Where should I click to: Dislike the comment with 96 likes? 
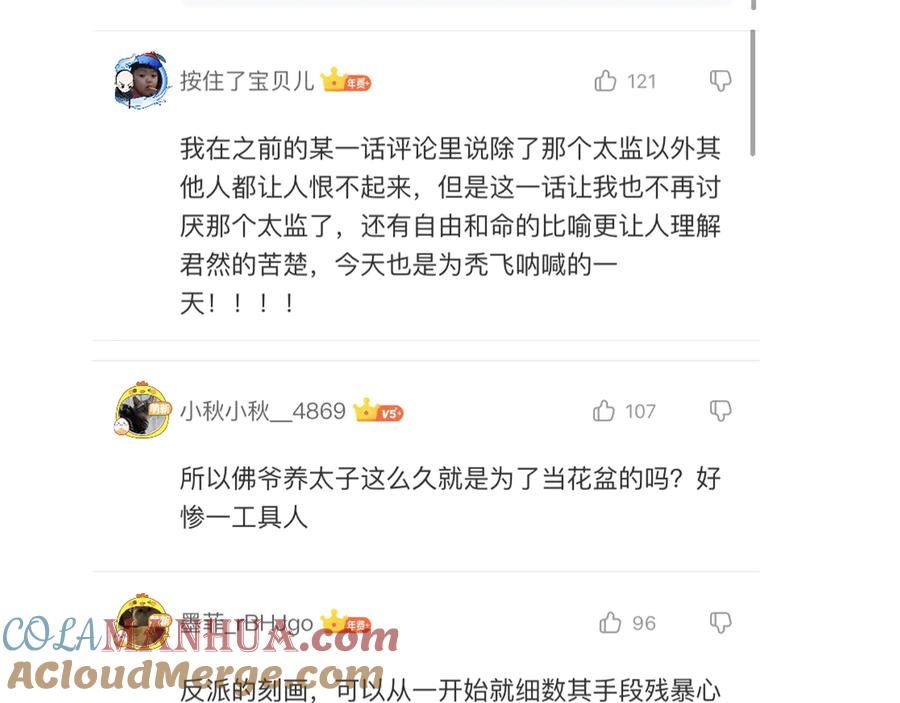pos(720,623)
